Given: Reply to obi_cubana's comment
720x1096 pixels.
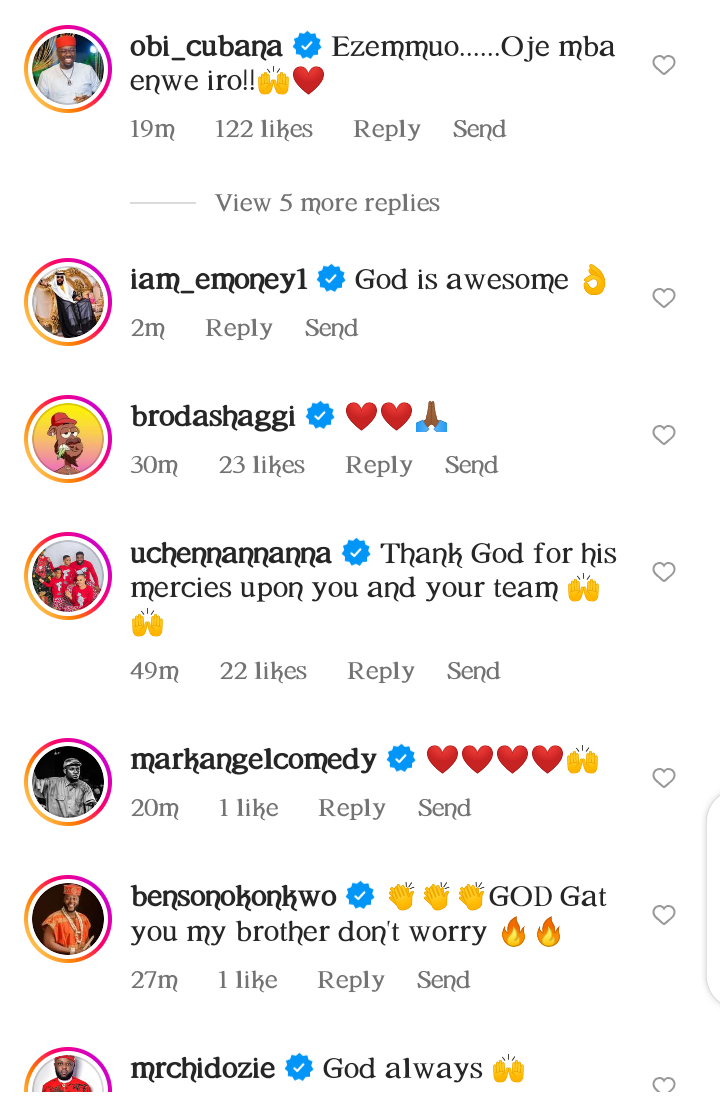Looking at the screenshot, I should (x=386, y=129).
